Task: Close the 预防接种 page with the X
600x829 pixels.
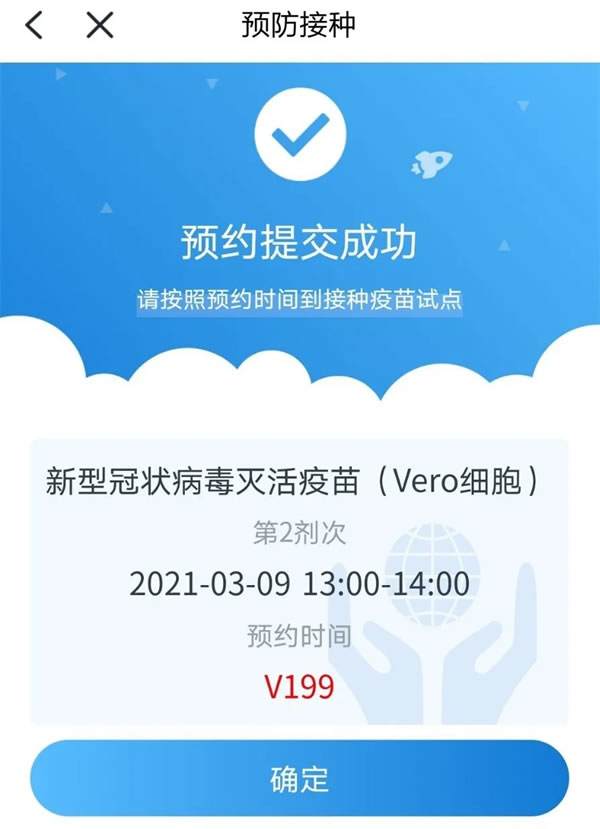Action: click(100, 25)
